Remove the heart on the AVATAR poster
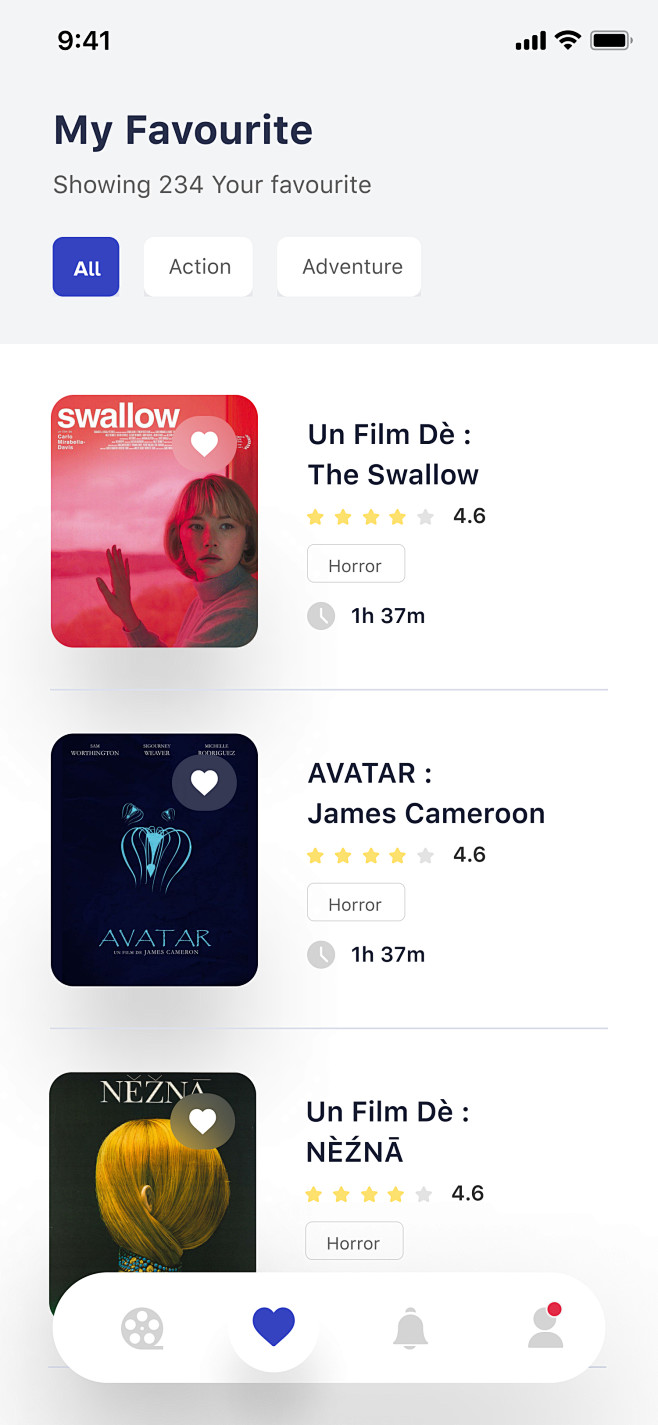Screen dimensions: 658x1425 pyautogui.click(x=205, y=783)
